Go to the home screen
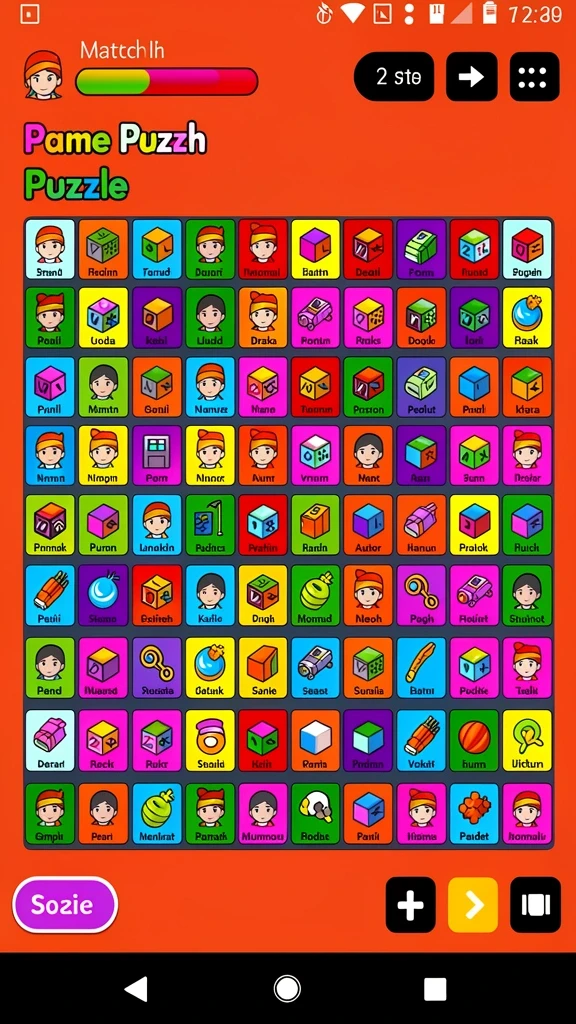Viewport: 576px width, 1024px height. pos(287,989)
